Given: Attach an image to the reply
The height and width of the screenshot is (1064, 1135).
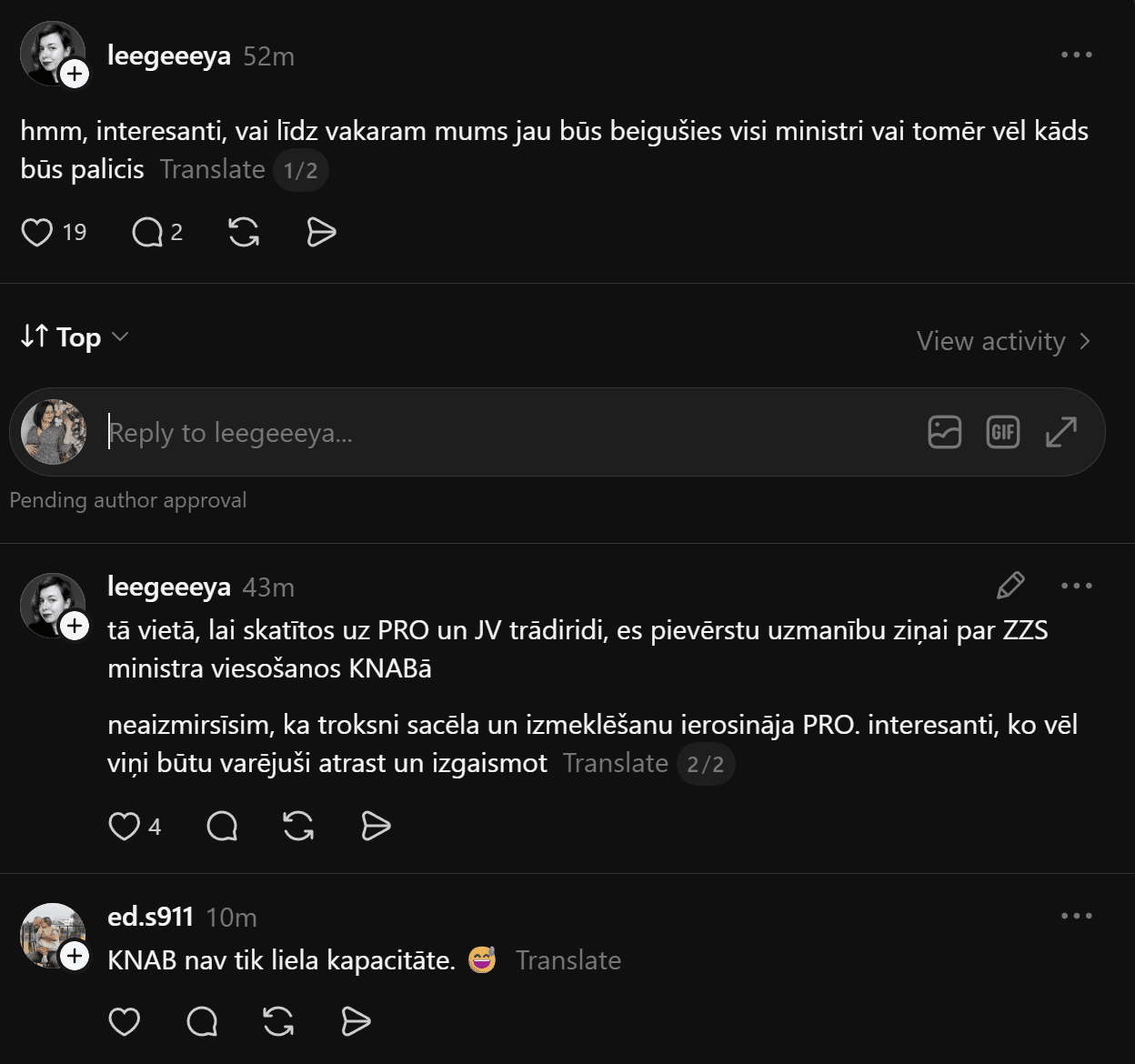Looking at the screenshot, I should [945, 432].
